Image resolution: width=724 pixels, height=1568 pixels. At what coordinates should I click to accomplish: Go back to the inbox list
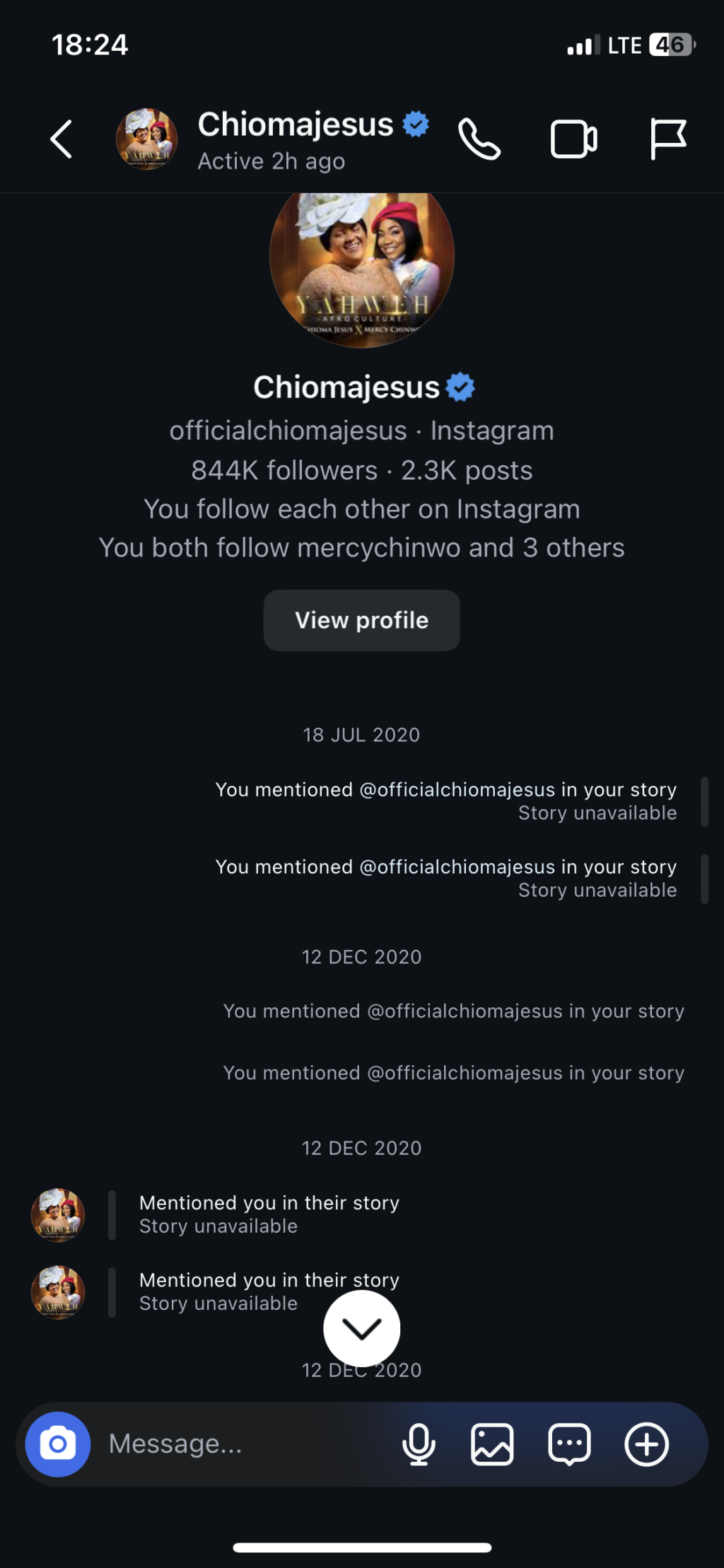(62, 139)
